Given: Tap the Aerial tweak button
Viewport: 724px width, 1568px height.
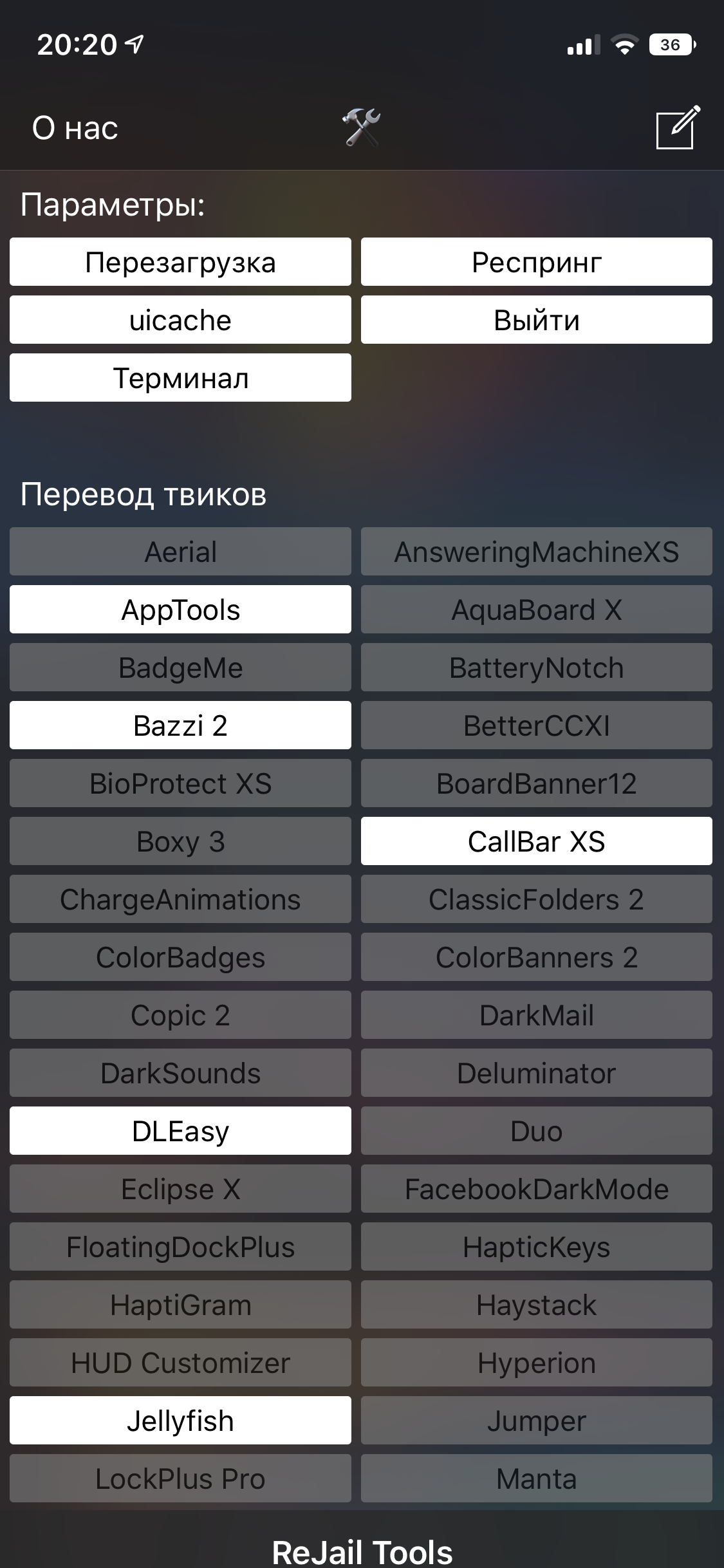Looking at the screenshot, I should (x=180, y=552).
